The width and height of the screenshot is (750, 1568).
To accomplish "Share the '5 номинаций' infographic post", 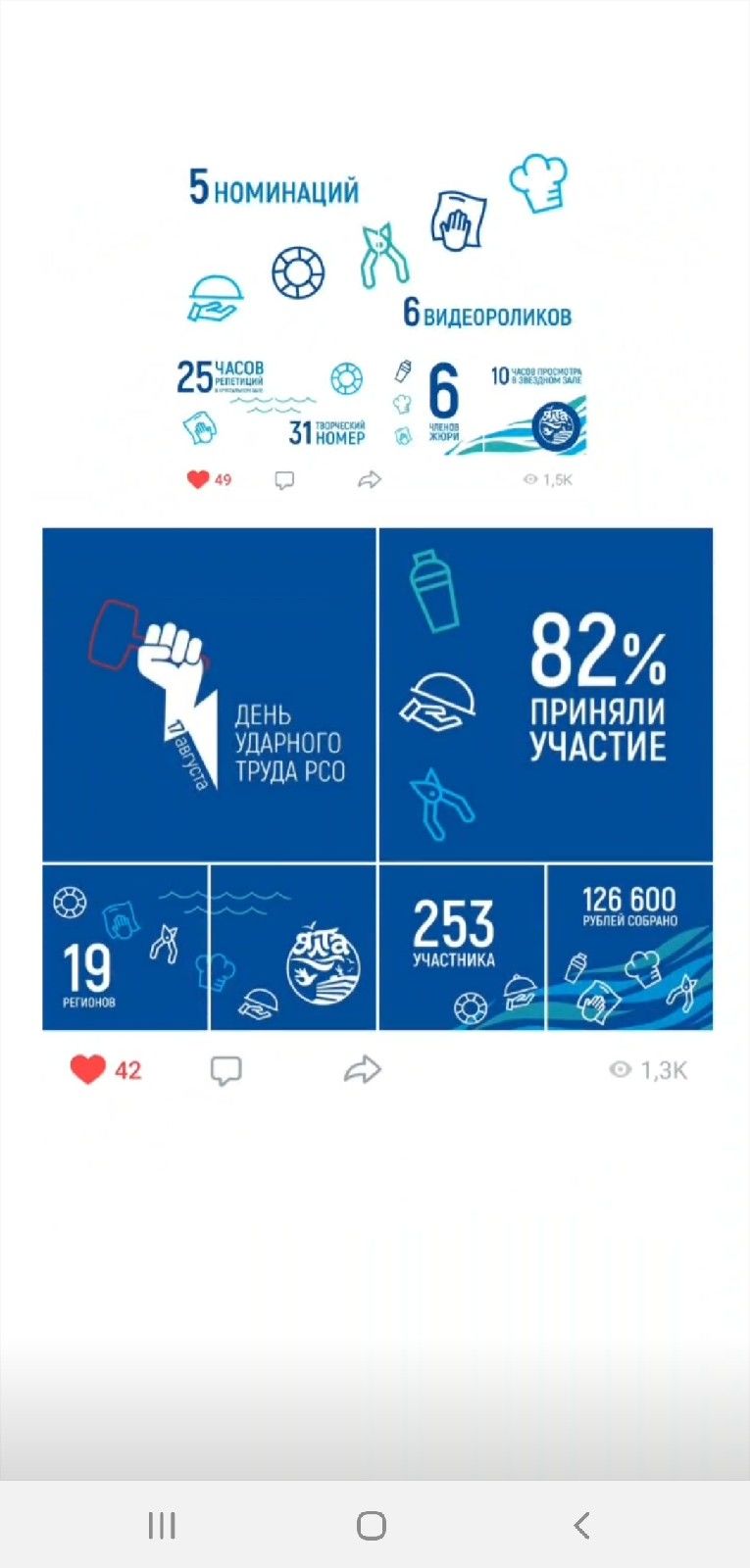I will [x=369, y=479].
